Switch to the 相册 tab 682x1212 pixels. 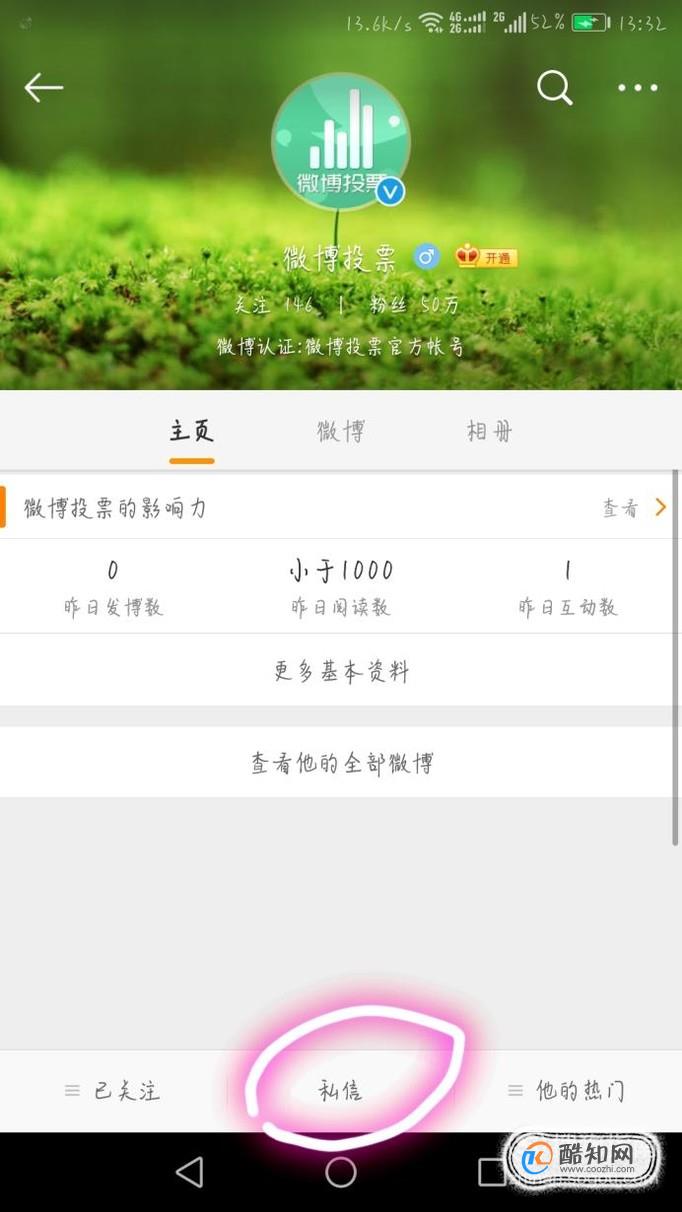click(x=489, y=431)
